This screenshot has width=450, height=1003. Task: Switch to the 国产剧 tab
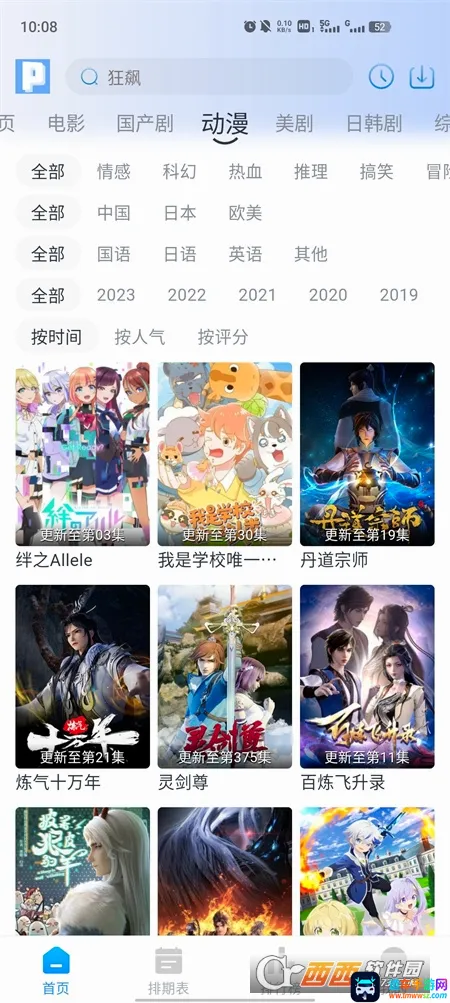[145, 123]
